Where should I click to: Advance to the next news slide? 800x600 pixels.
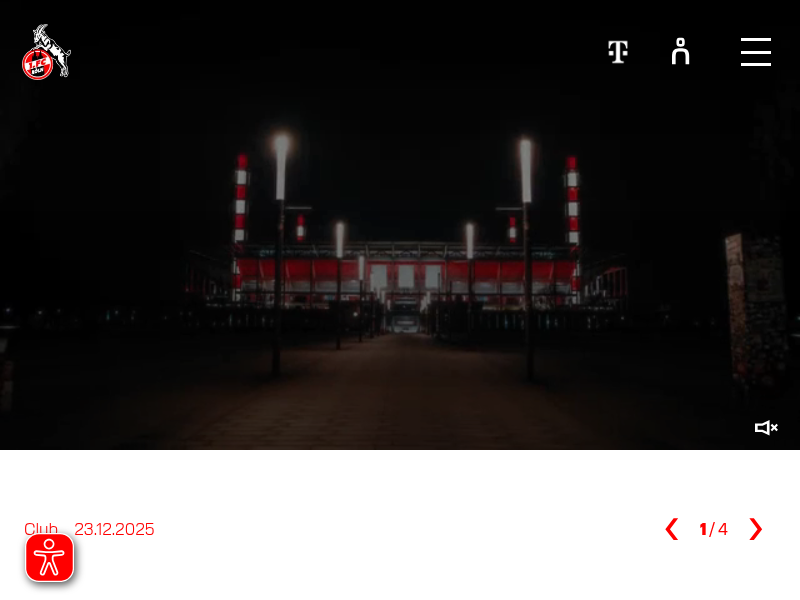(755, 529)
